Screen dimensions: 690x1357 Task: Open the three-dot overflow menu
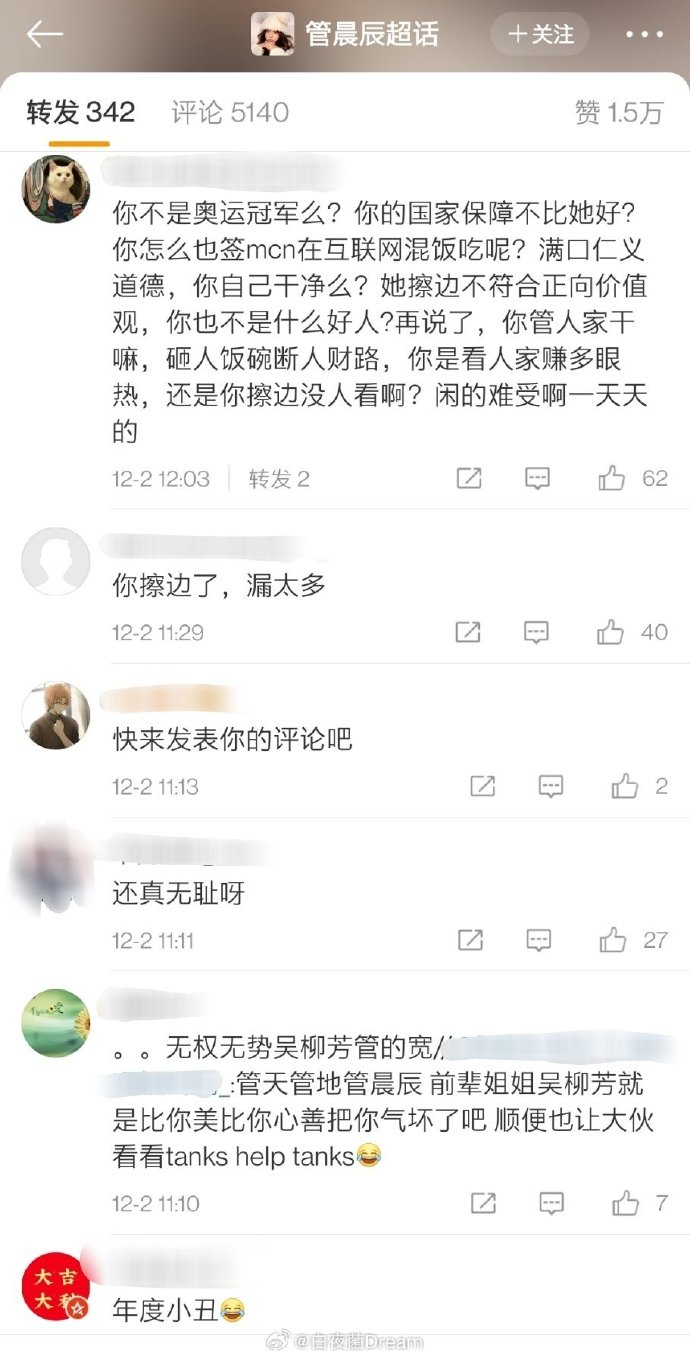point(644,34)
